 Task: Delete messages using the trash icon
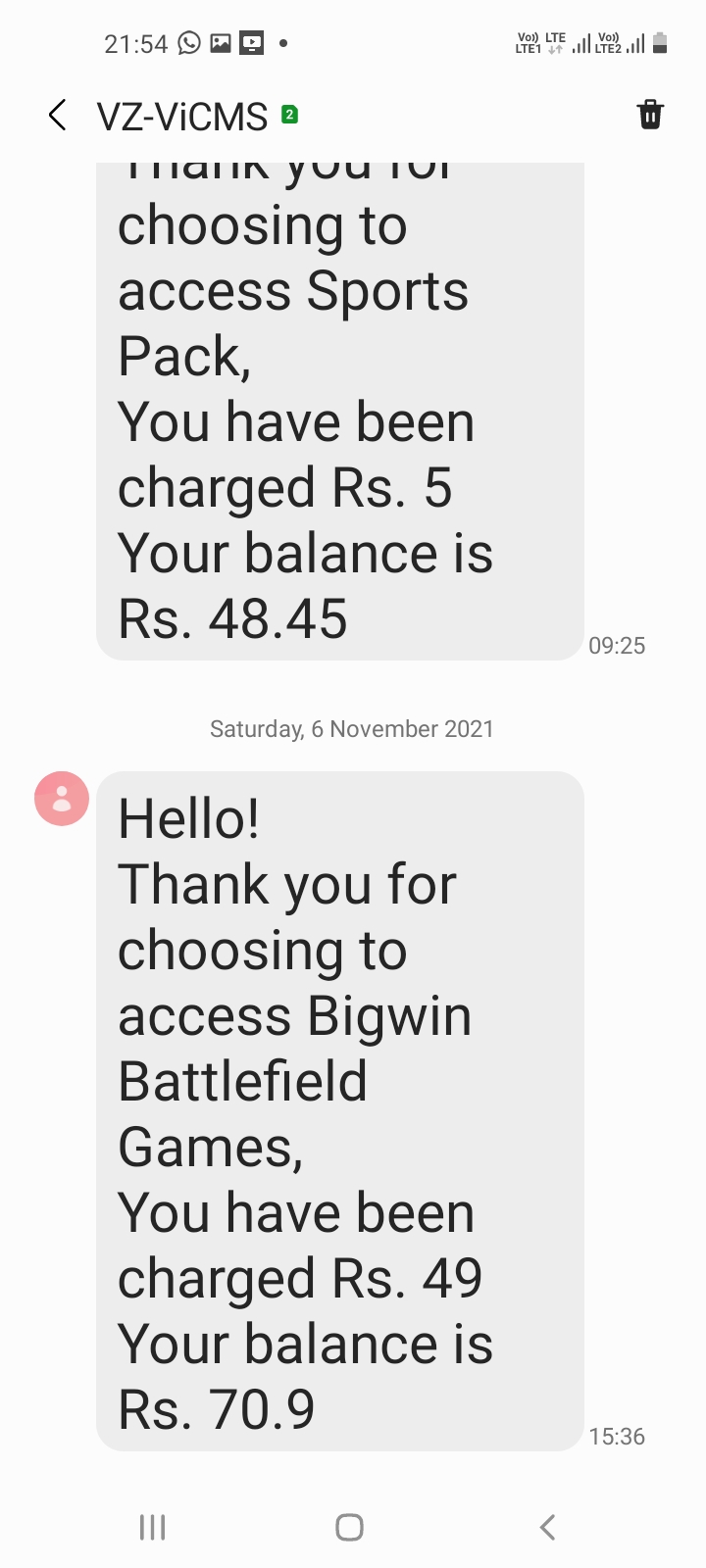tap(650, 115)
